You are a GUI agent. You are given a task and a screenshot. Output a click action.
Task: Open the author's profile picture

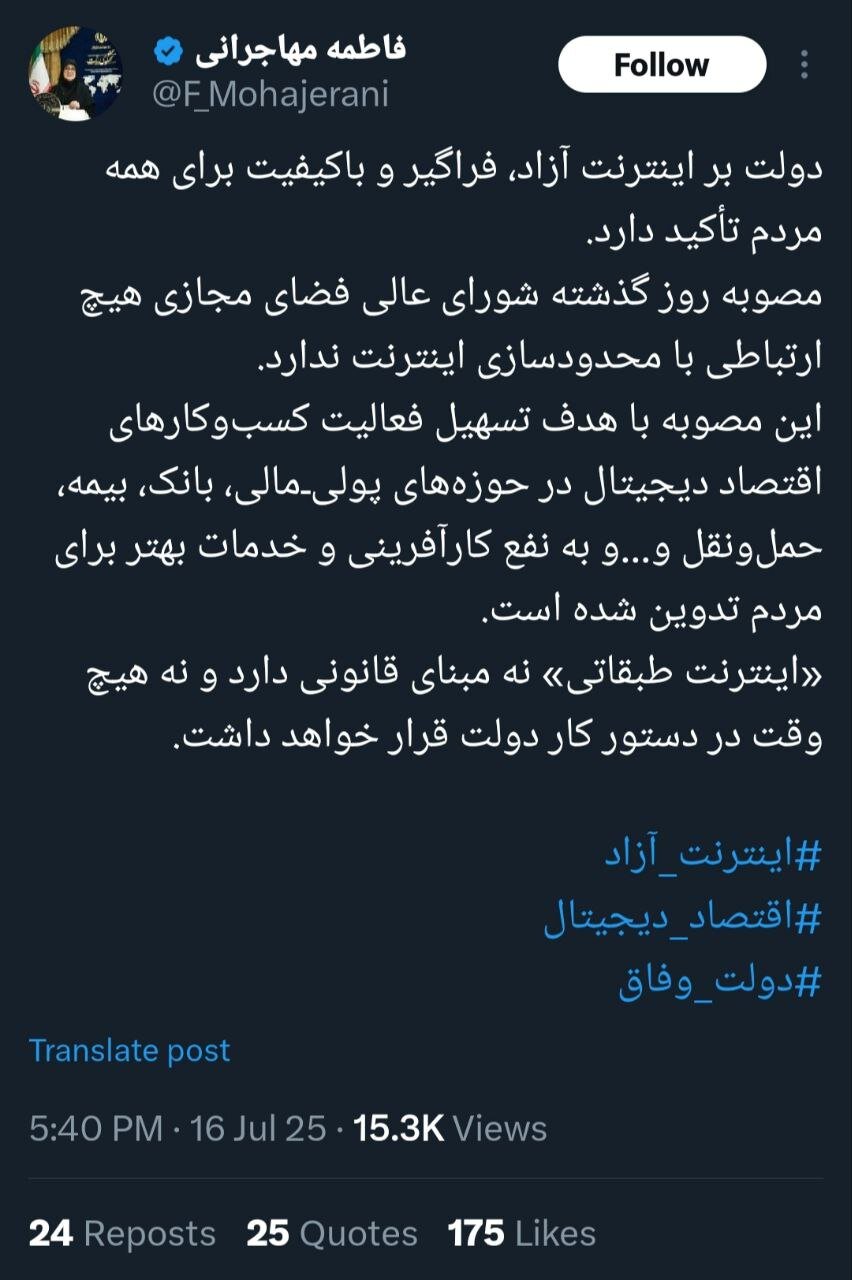75,75
